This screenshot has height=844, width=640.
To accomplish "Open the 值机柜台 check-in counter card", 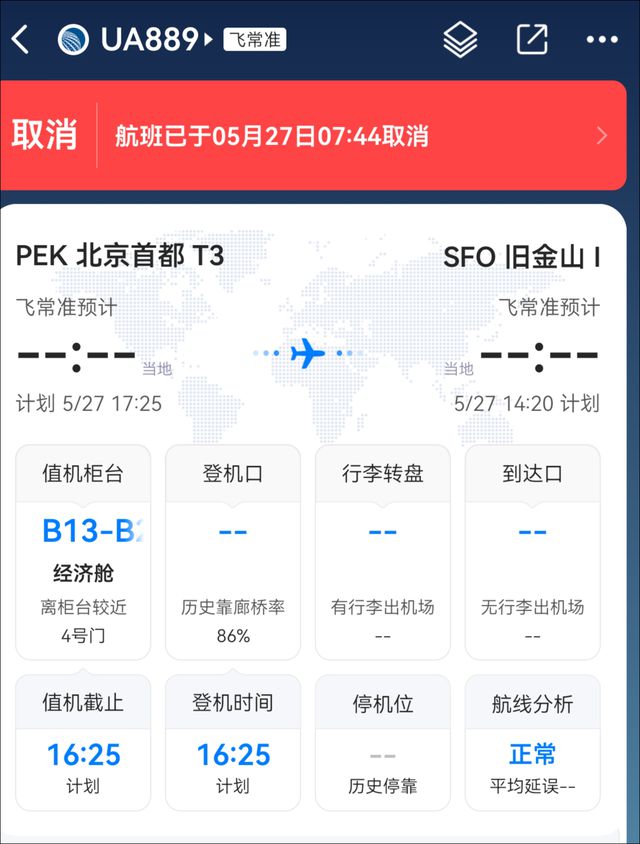I will 83,552.
